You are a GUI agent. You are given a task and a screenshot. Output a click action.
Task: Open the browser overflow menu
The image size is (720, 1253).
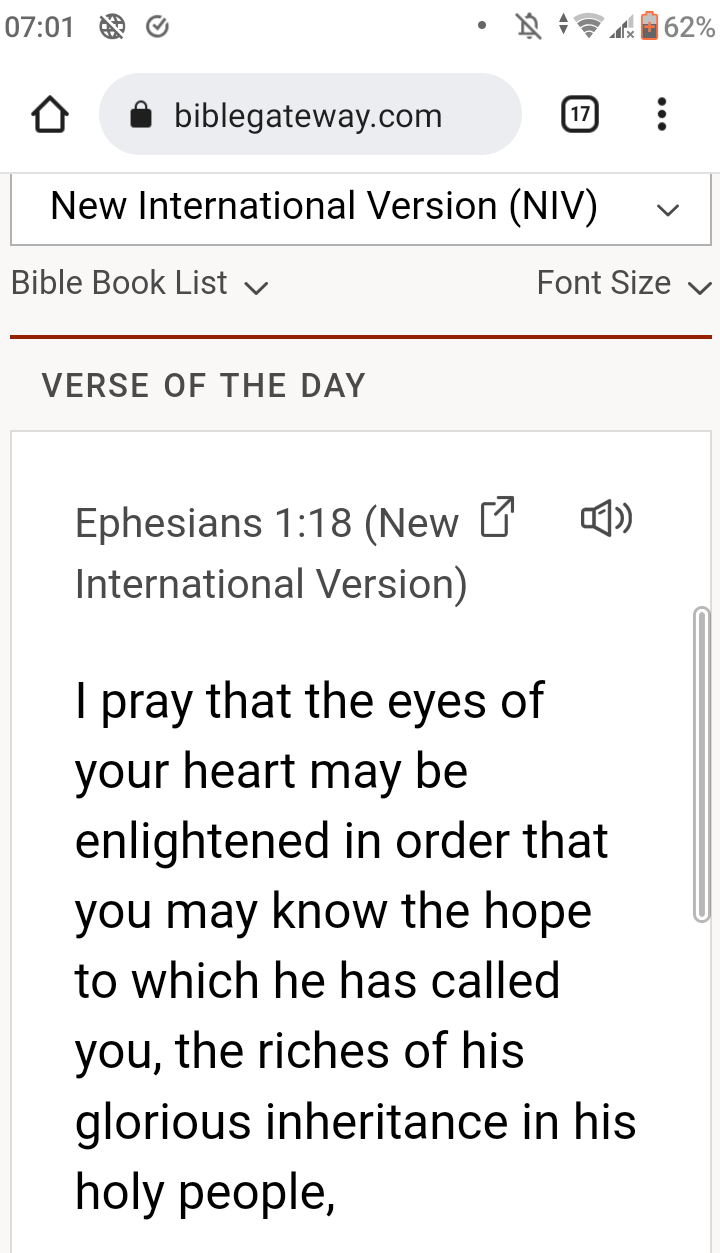pos(662,116)
